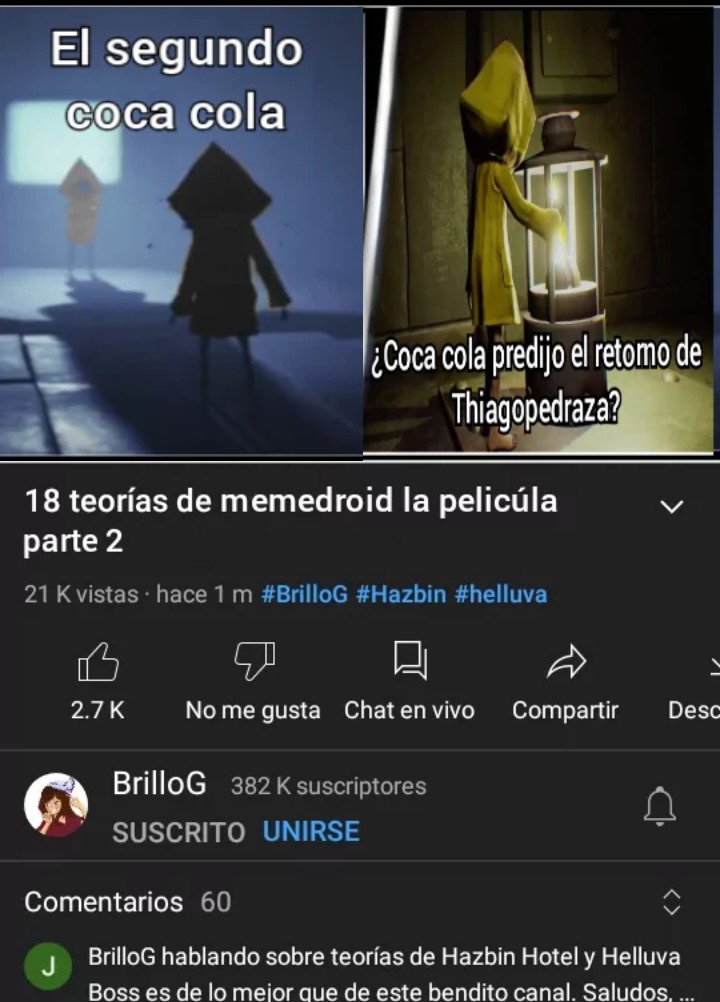Open the #helluva hashtag
720x1002 pixels.
pos(501,594)
